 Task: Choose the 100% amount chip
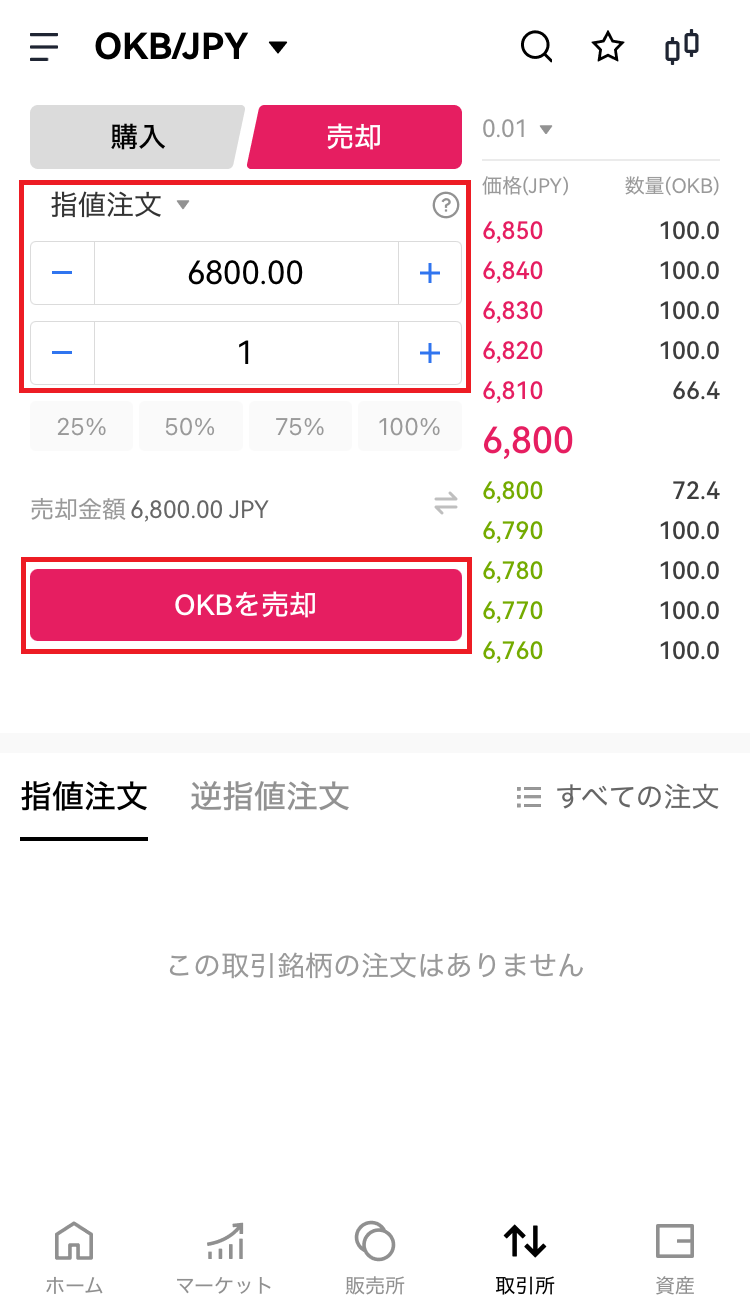pyautogui.click(x=409, y=427)
